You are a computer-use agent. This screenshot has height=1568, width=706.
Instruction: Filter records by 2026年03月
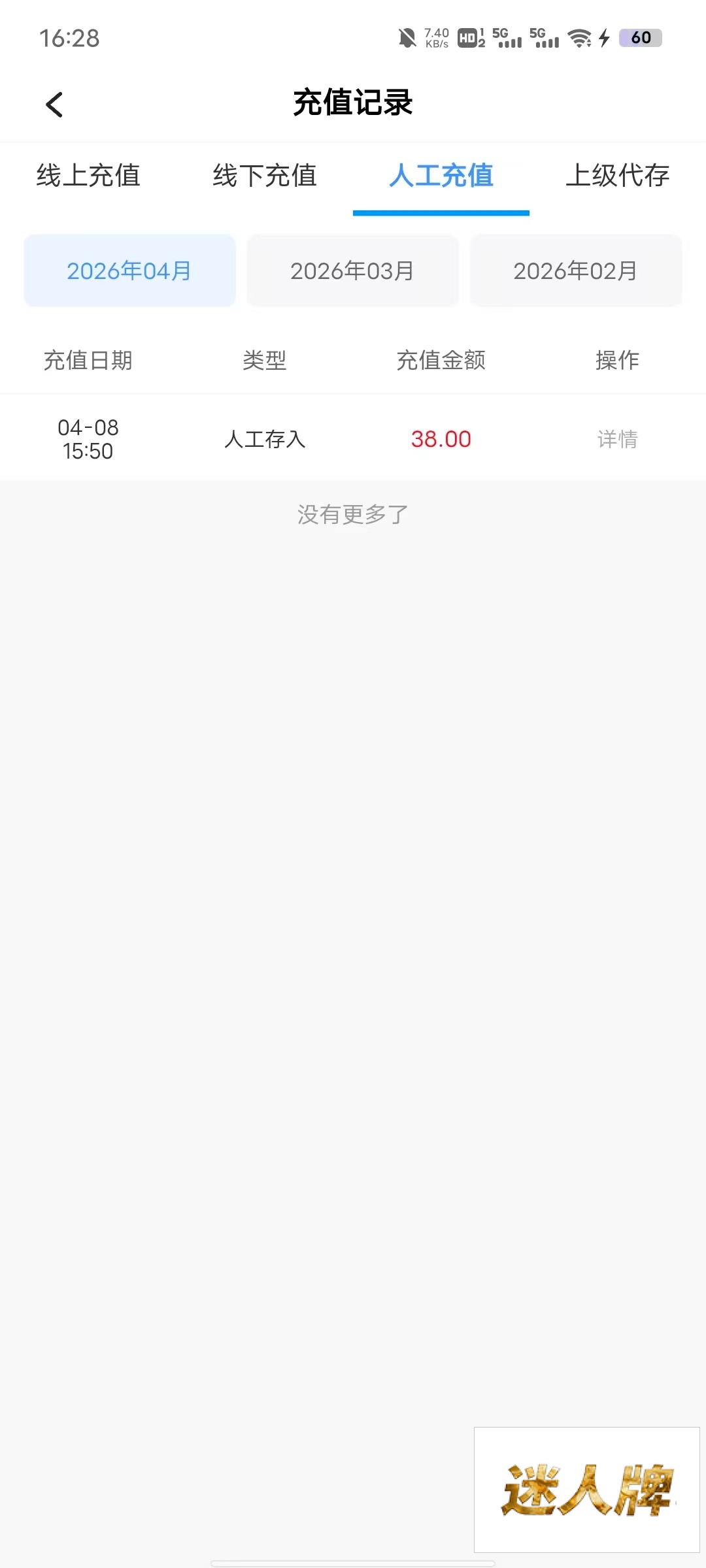352,270
